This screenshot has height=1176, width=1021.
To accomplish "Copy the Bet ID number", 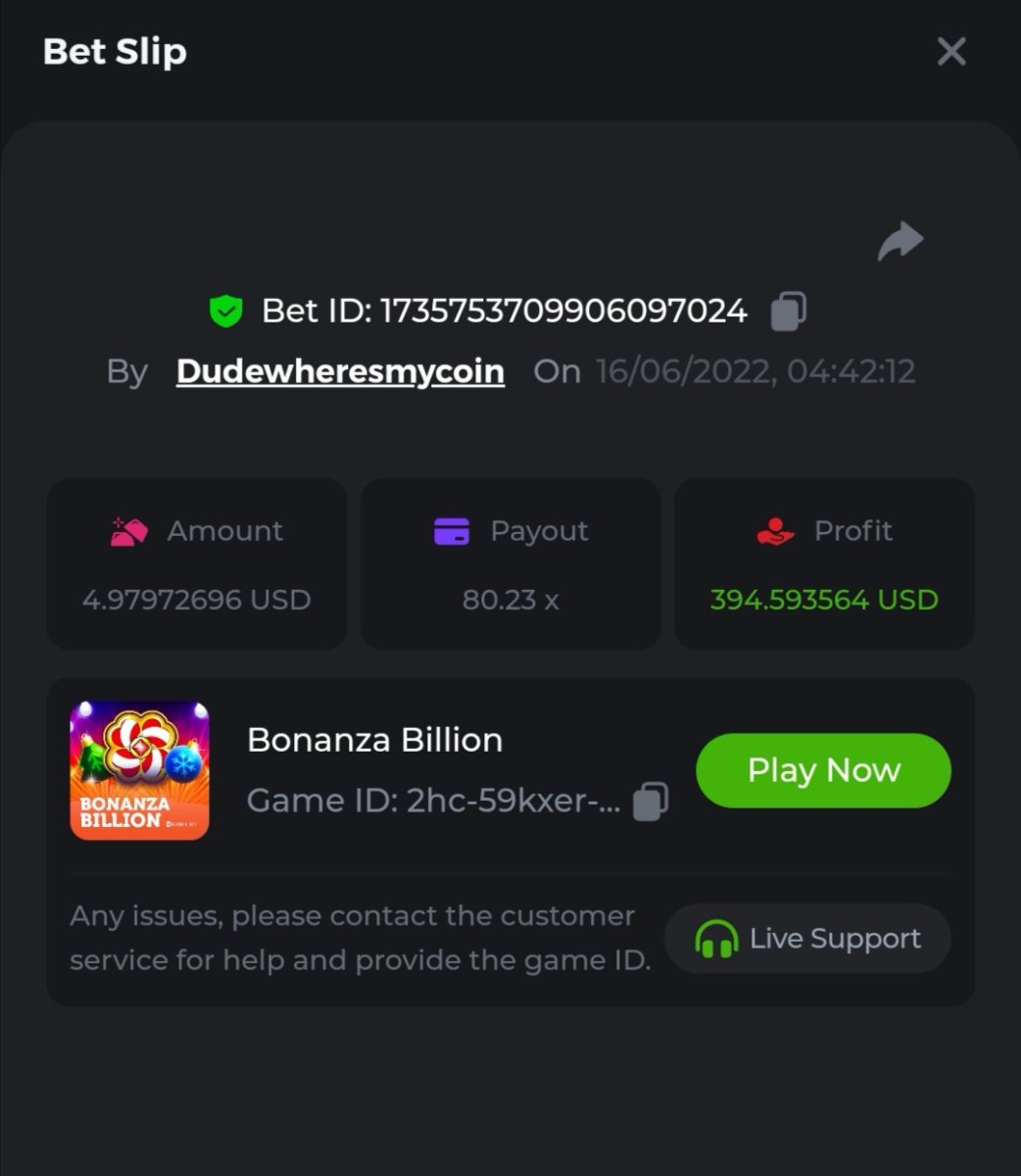I will click(x=789, y=312).
